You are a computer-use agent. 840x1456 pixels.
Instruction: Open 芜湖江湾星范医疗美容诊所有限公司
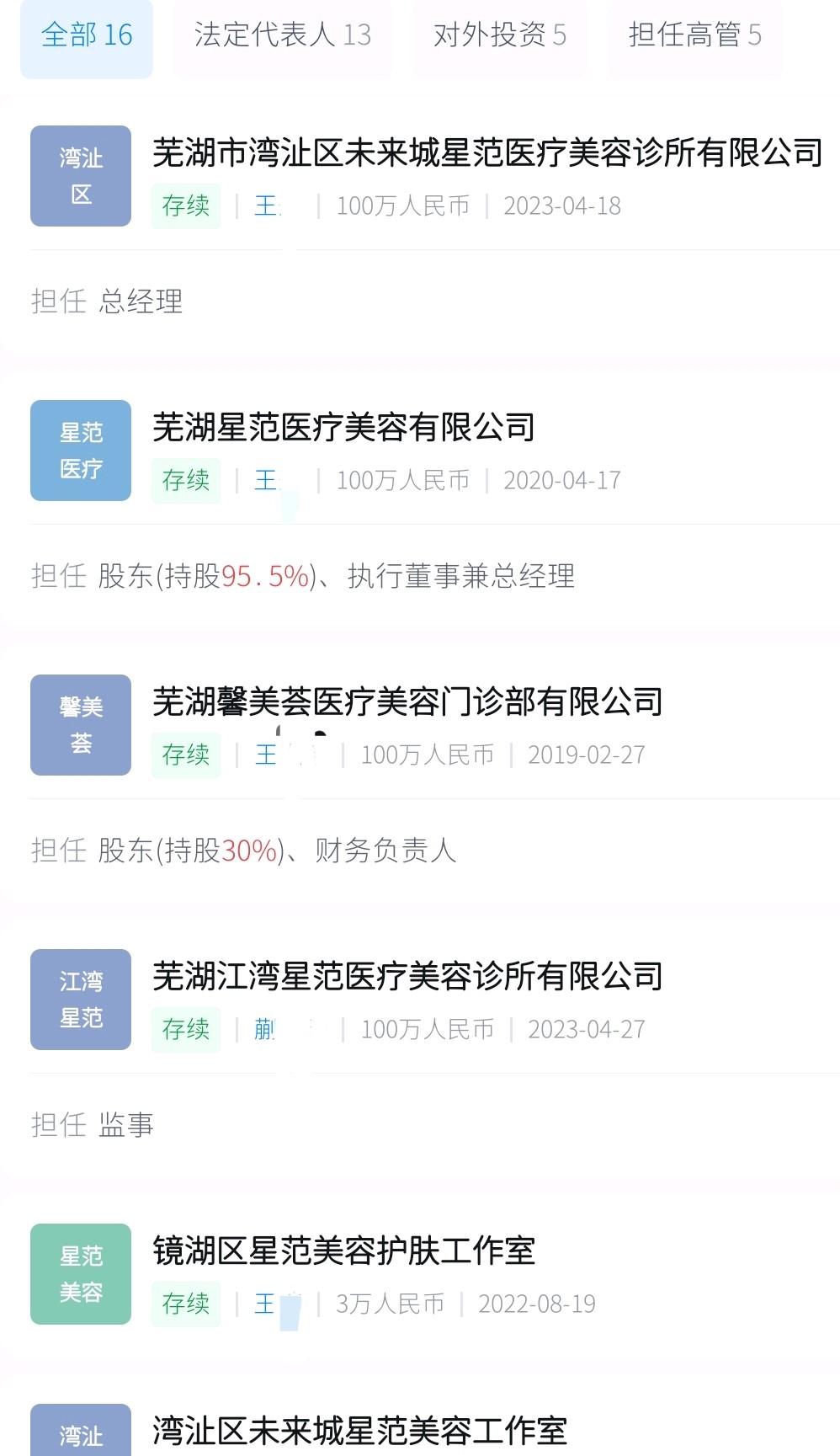click(407, 977)
